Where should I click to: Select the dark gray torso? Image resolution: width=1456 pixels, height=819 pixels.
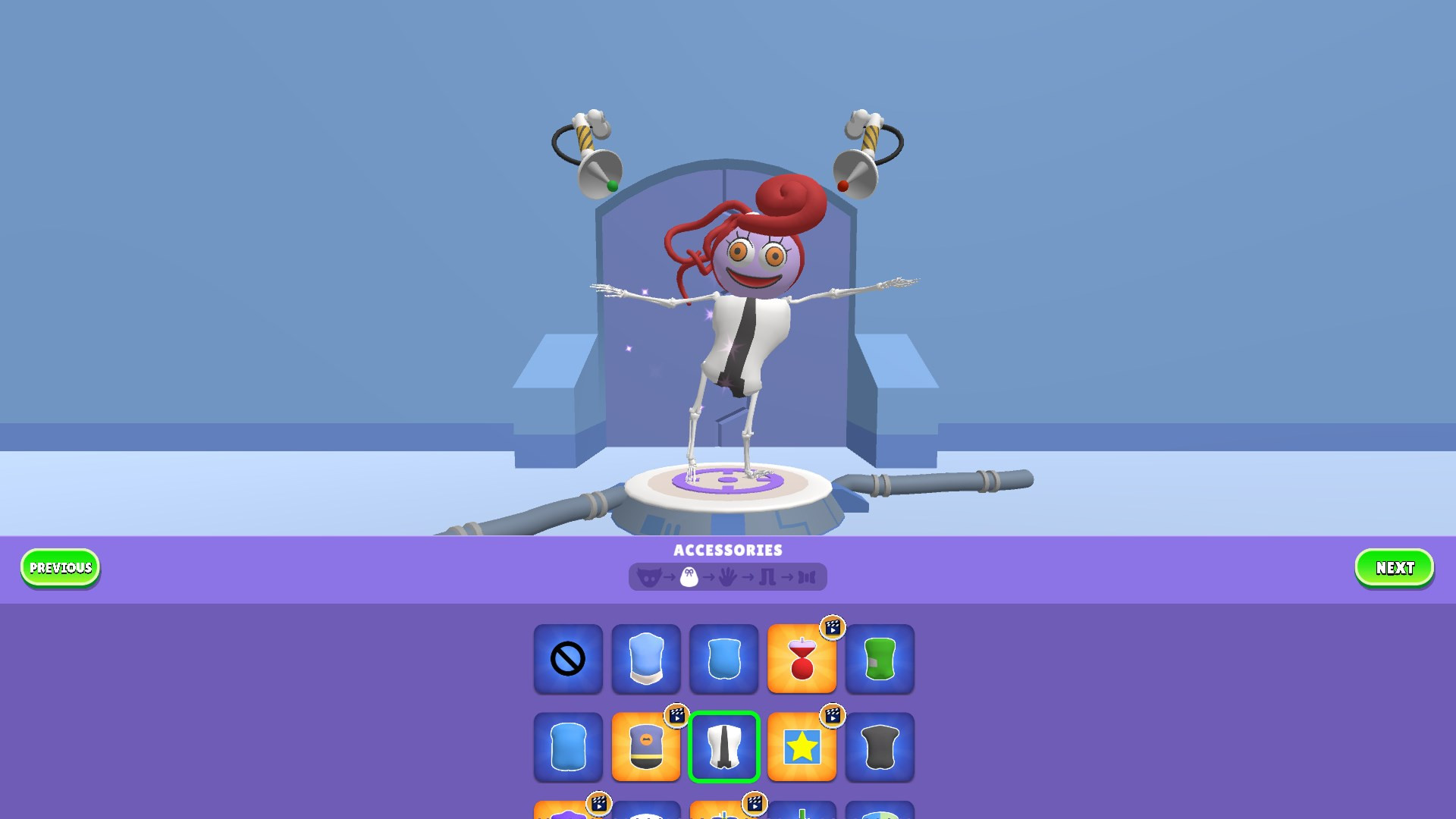[x=880, y=747]
